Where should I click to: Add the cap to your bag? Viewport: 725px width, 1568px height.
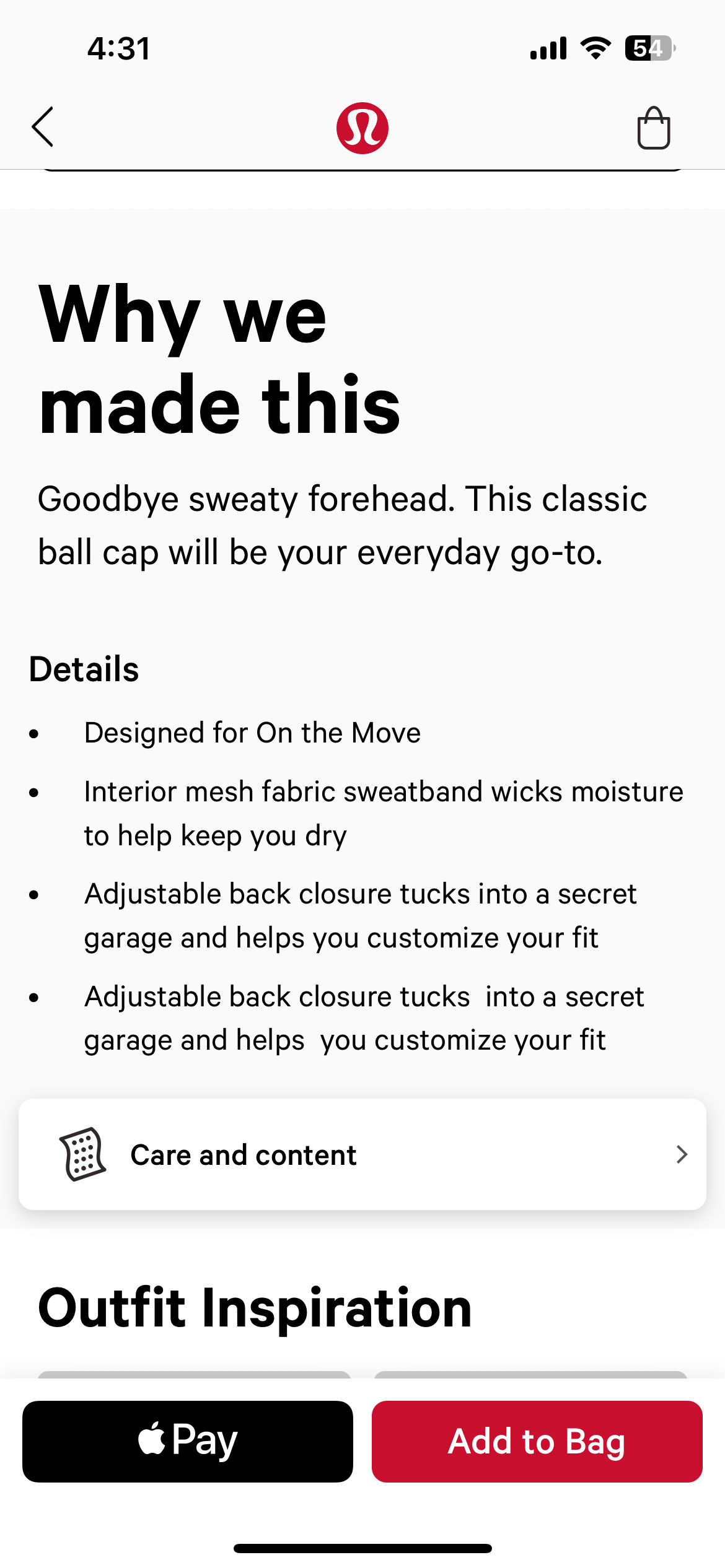pyautogui.click(x=537, y=1441)
